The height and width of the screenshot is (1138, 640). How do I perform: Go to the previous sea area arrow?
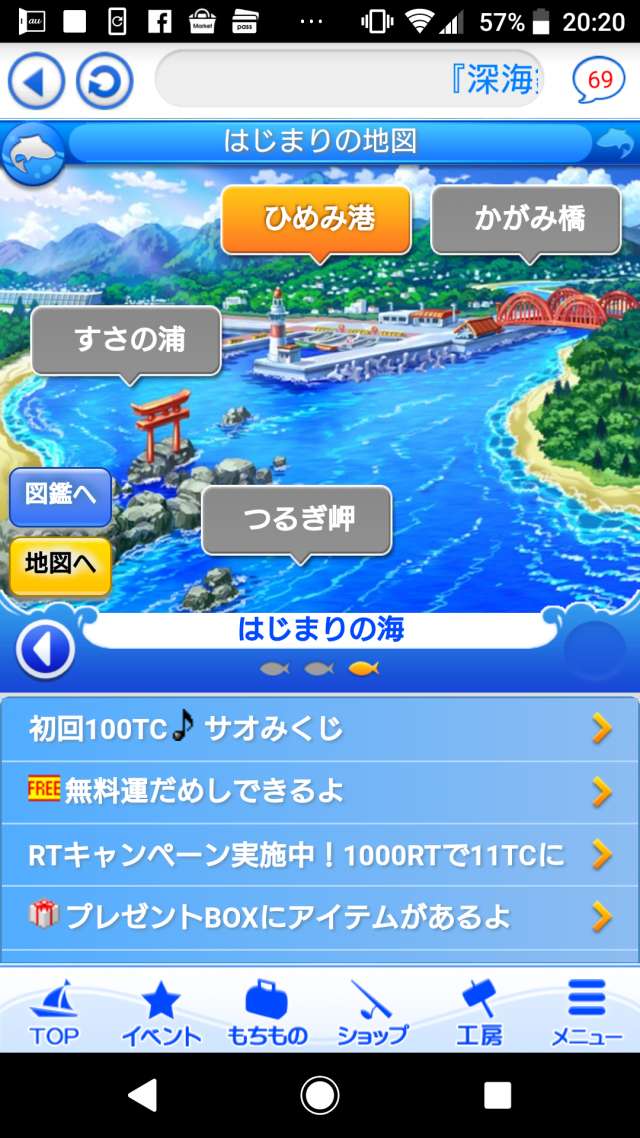click(x=45, y=650)
